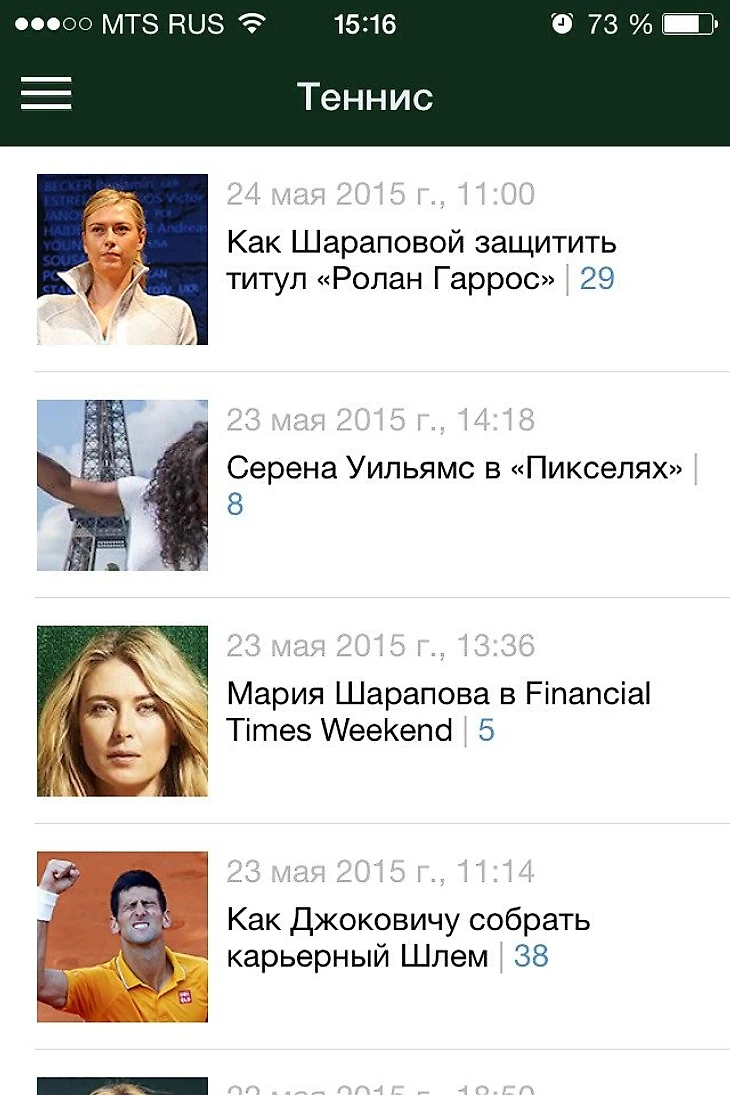Image resolution: width=730 pixels, height=1095 pixels.
Task: Read «Серена Уильямс в Пикселях» article
Action: point(454,467)
